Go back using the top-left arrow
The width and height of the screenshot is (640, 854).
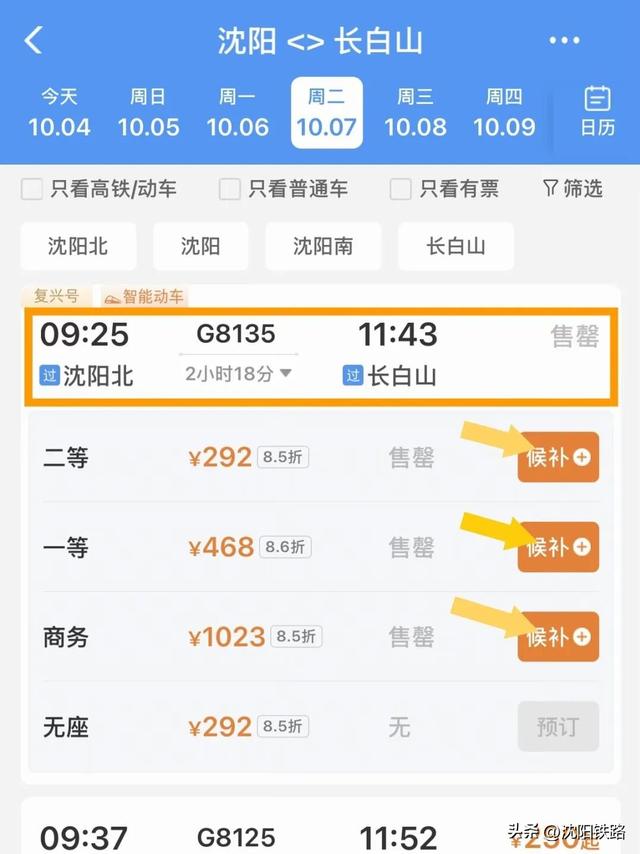click(34, 41)
